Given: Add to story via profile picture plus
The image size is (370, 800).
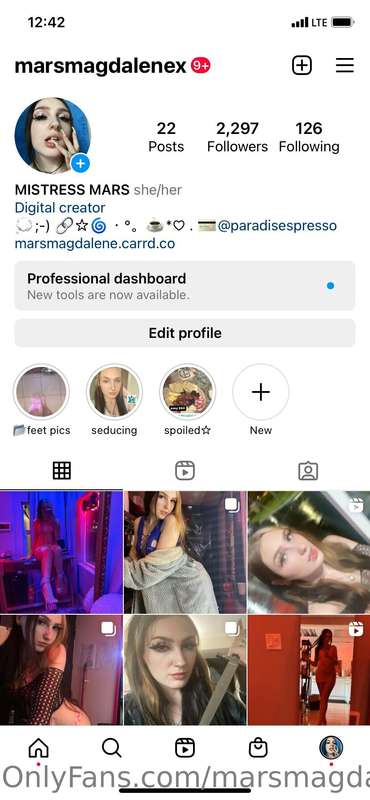Looking at the screenshot, I should (80, 164).
